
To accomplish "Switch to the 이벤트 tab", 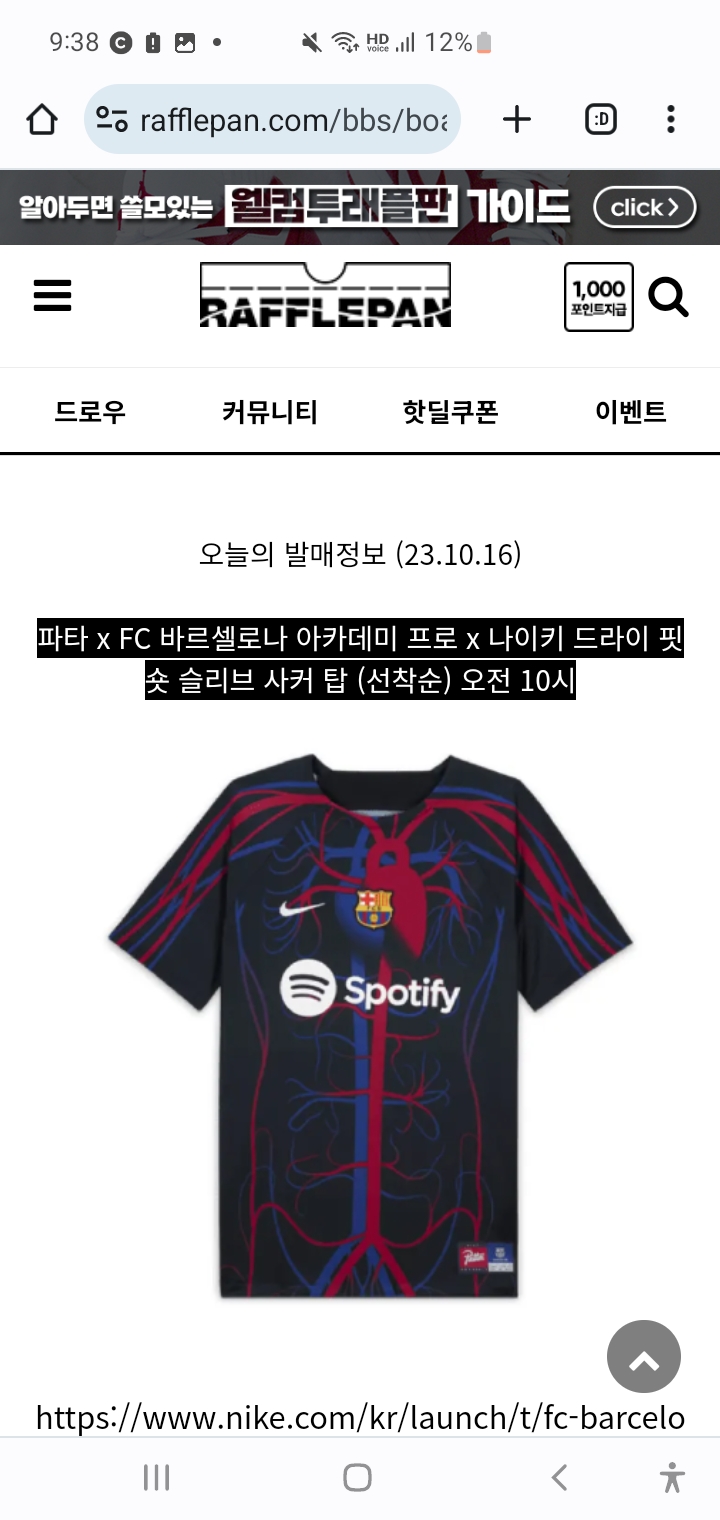I will [x=630, y=411].
